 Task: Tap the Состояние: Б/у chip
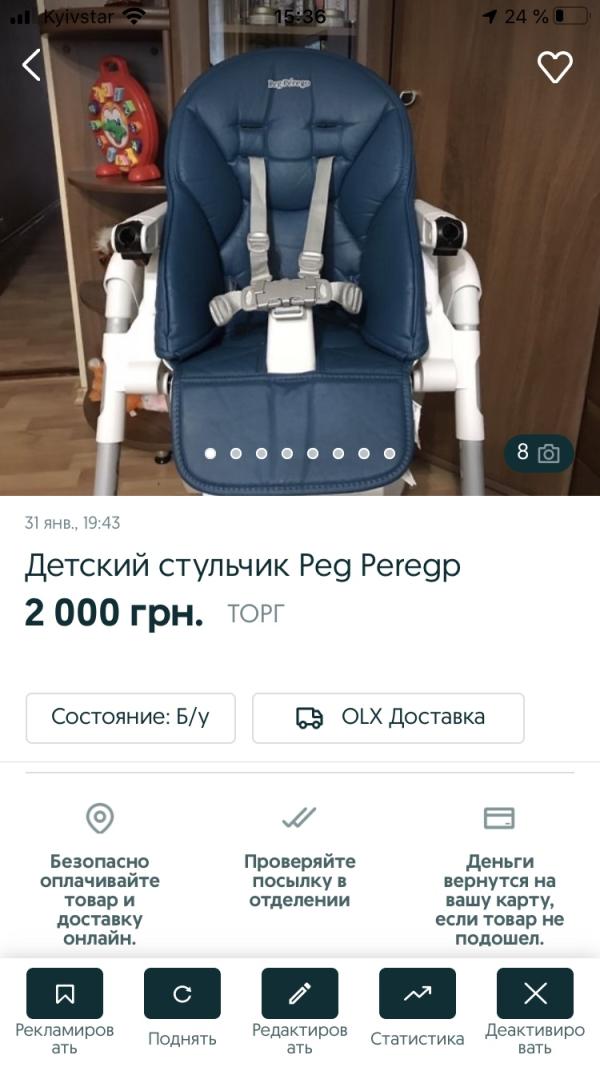pos(130,717)
